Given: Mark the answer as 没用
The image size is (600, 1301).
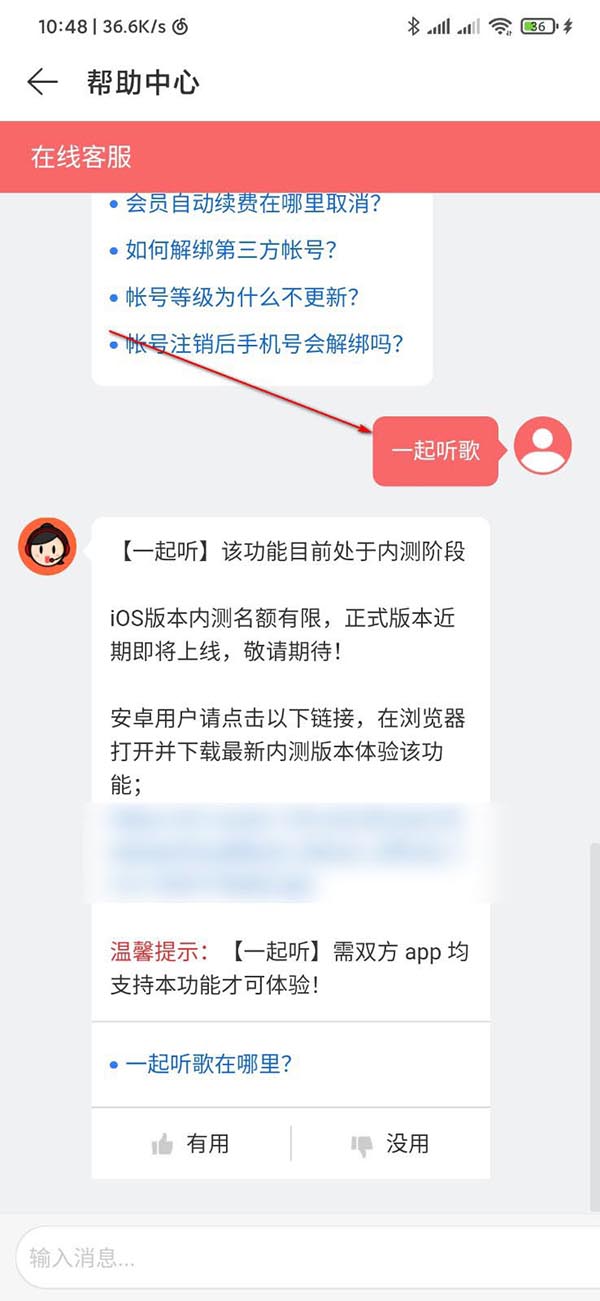Looking at the screenshot, I should tap(390, 1144).
